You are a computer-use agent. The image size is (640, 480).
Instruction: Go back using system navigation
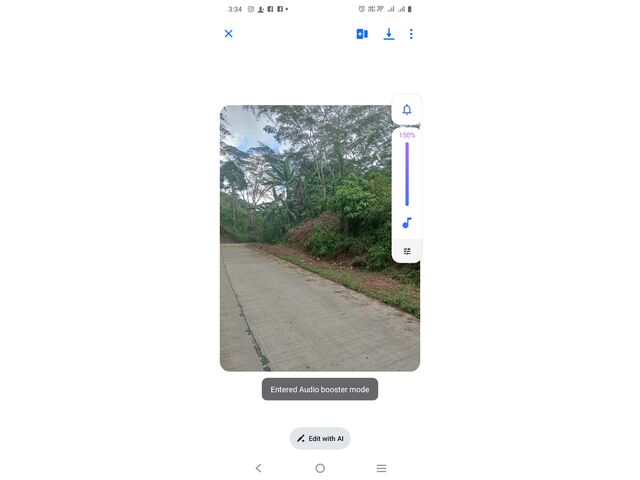click(259, 468)
